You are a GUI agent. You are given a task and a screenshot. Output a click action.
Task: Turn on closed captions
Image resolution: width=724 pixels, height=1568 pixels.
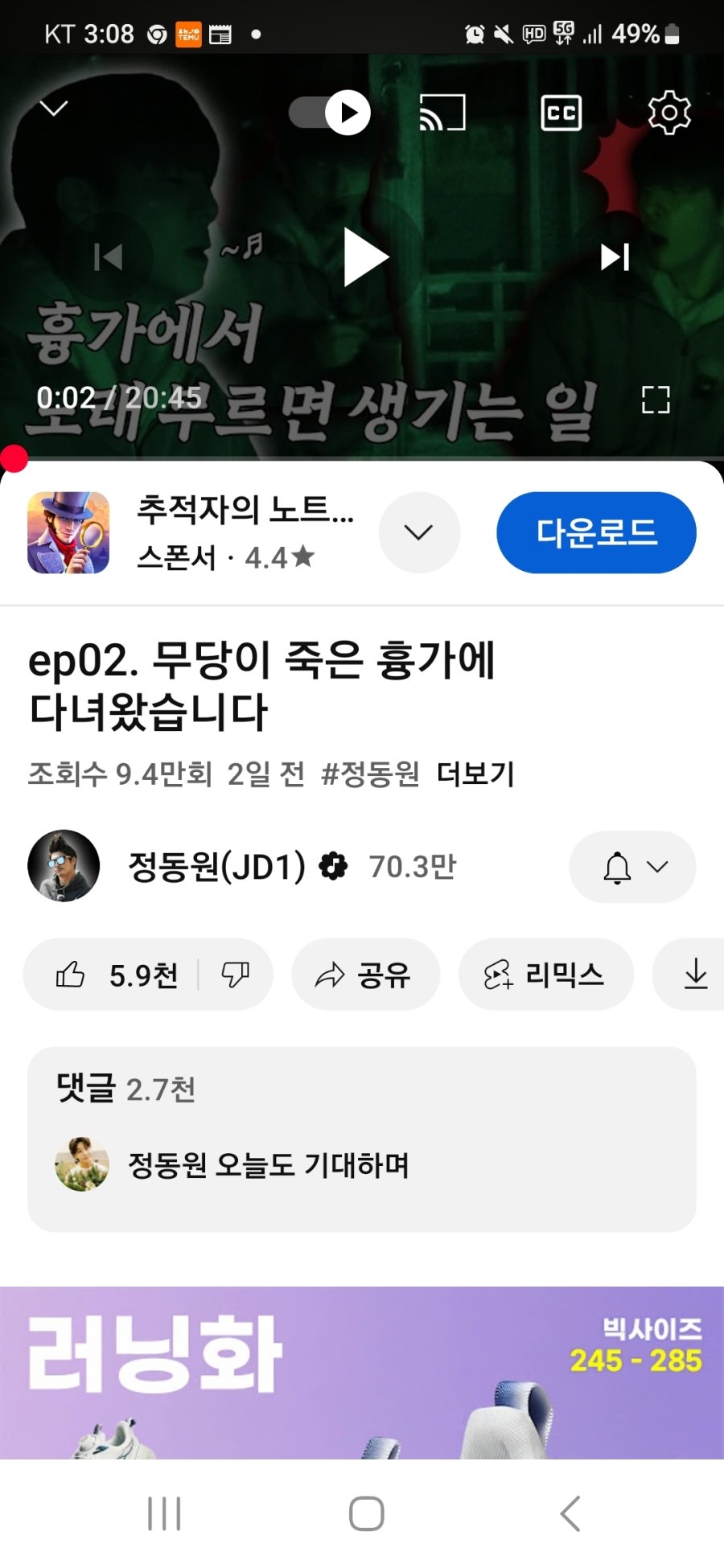[x=561, y=113]
